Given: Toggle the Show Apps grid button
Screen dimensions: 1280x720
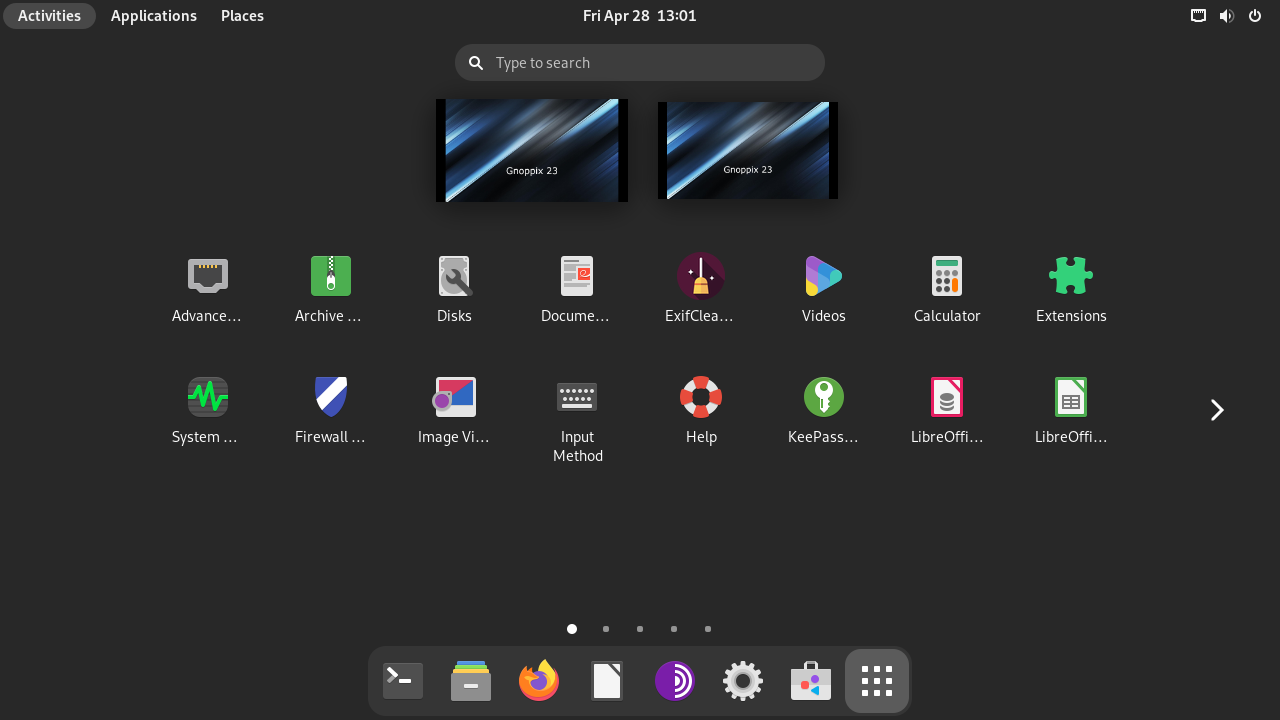Looking at the screenshot, I should 877,681.
